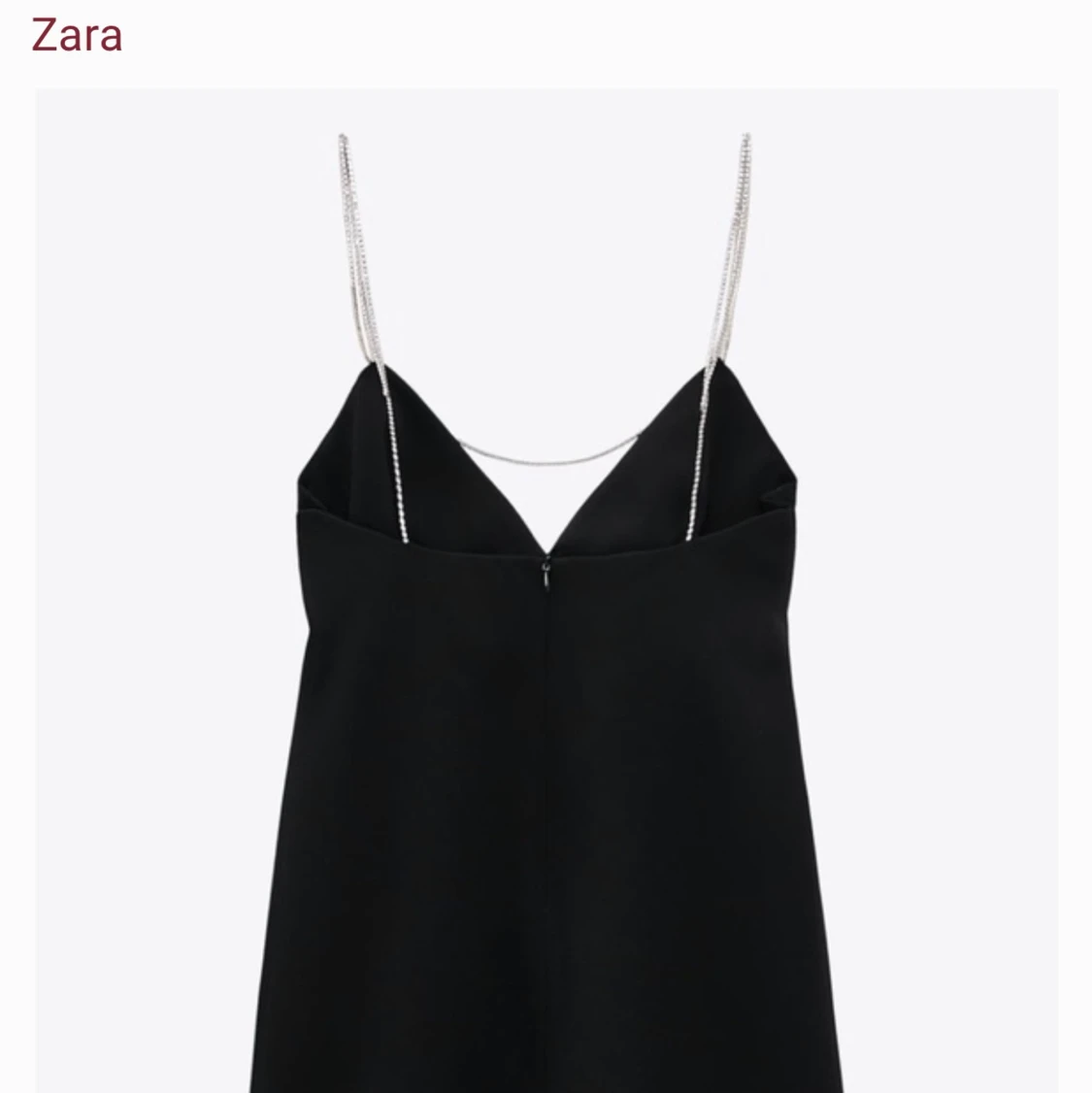
Task: Open the Zara brand link
Action: (77, 35)
